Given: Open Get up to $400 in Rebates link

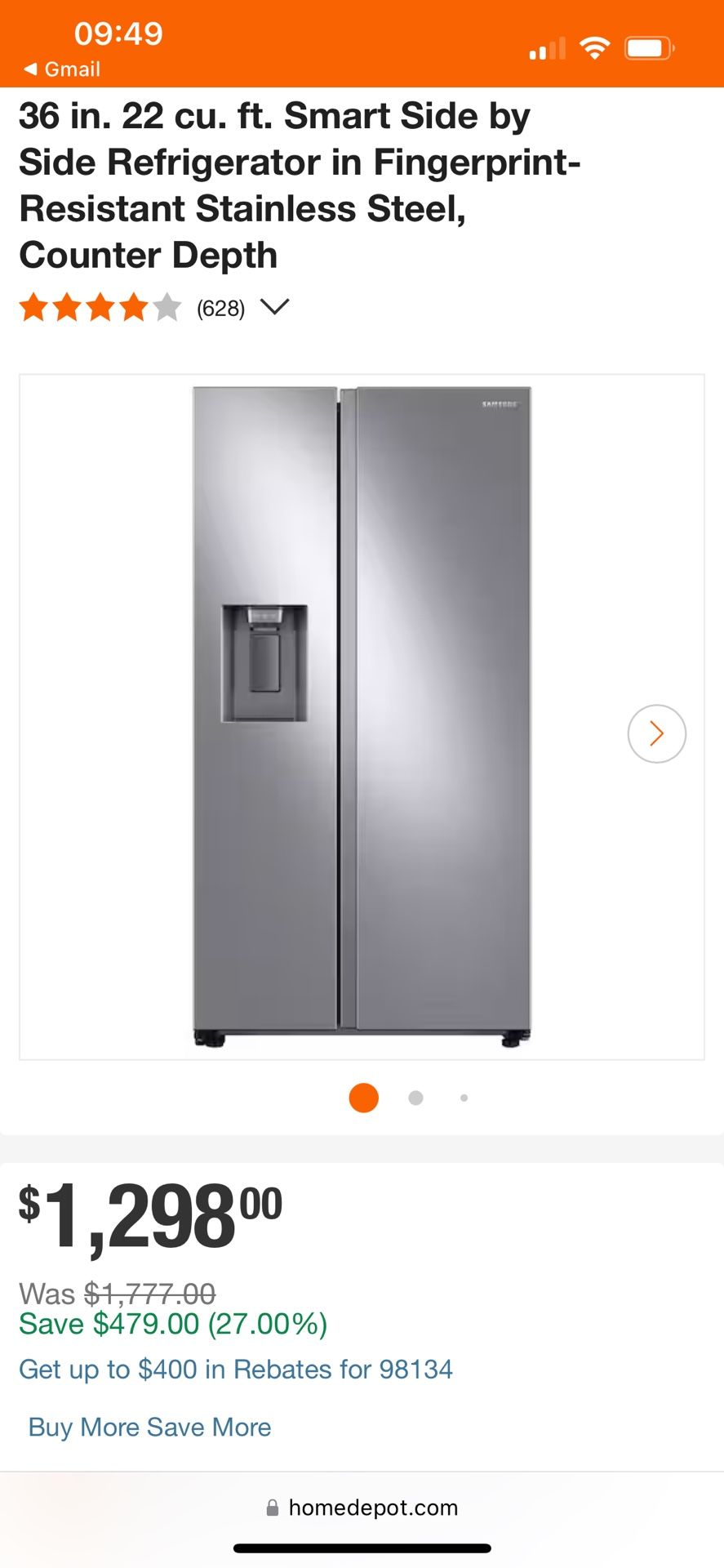Looking at the screenshot, I should (x=236, y=1369).
